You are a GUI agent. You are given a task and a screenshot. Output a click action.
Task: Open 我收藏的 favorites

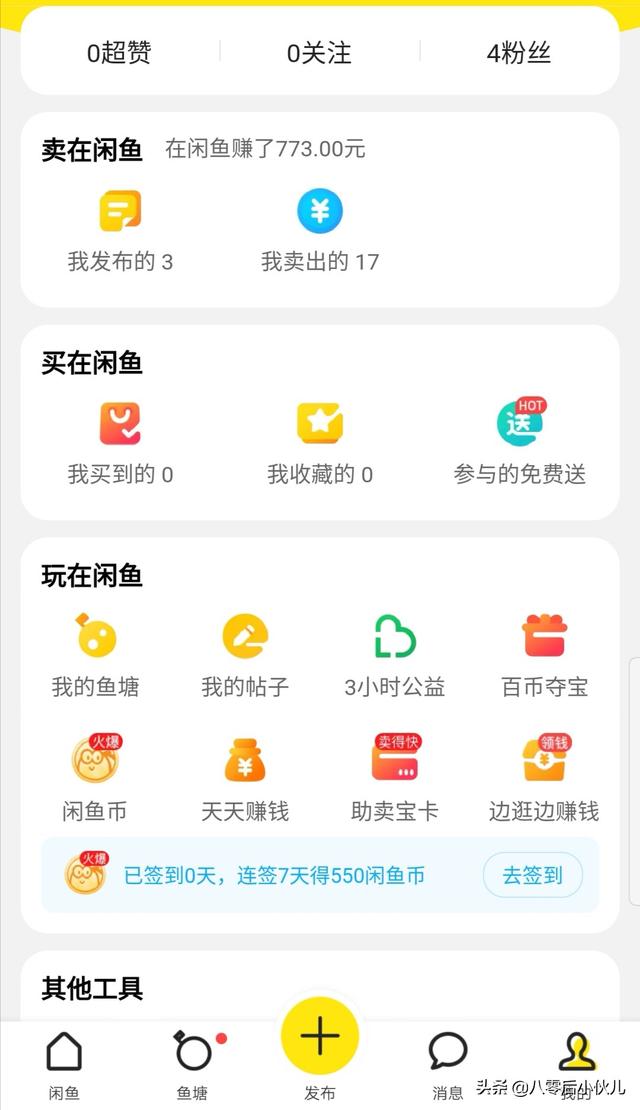(320, 444)
